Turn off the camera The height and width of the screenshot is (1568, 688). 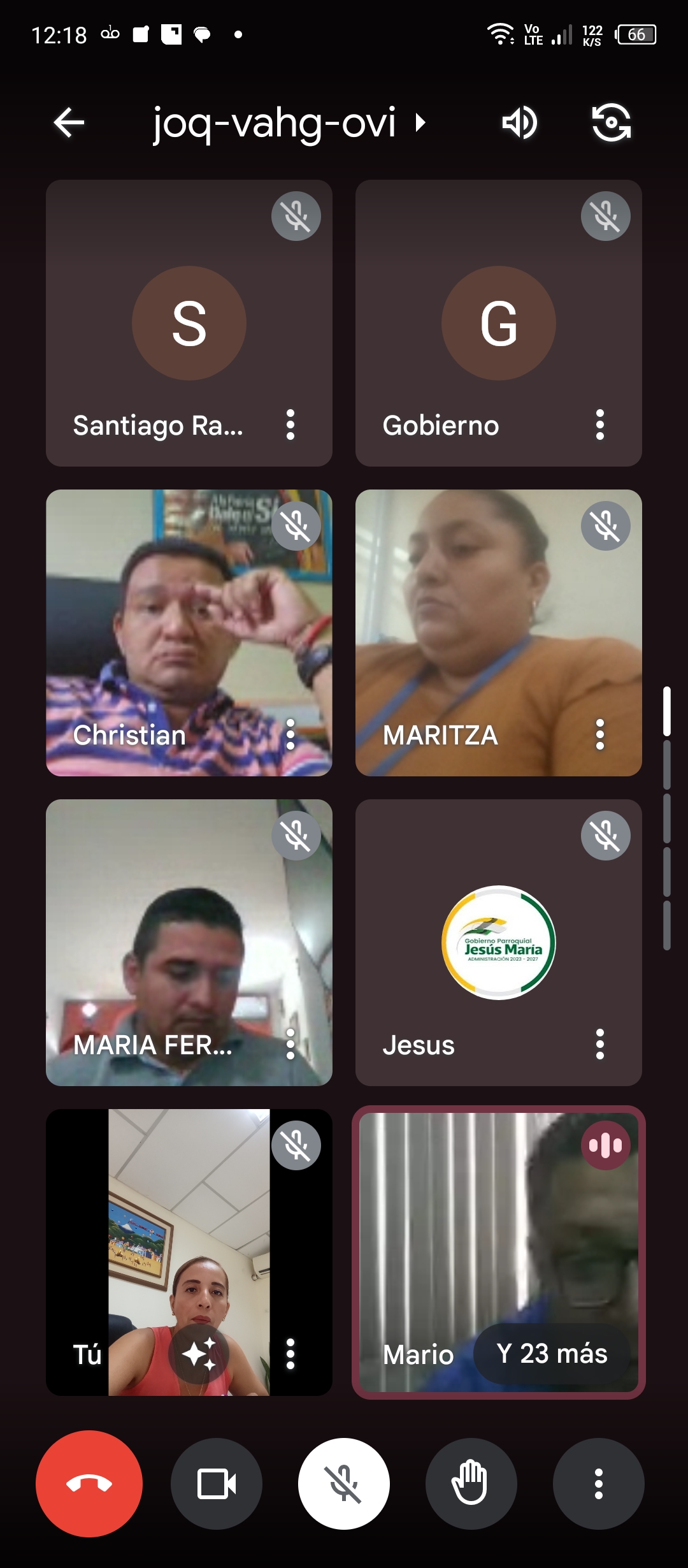coord(217,1484)
